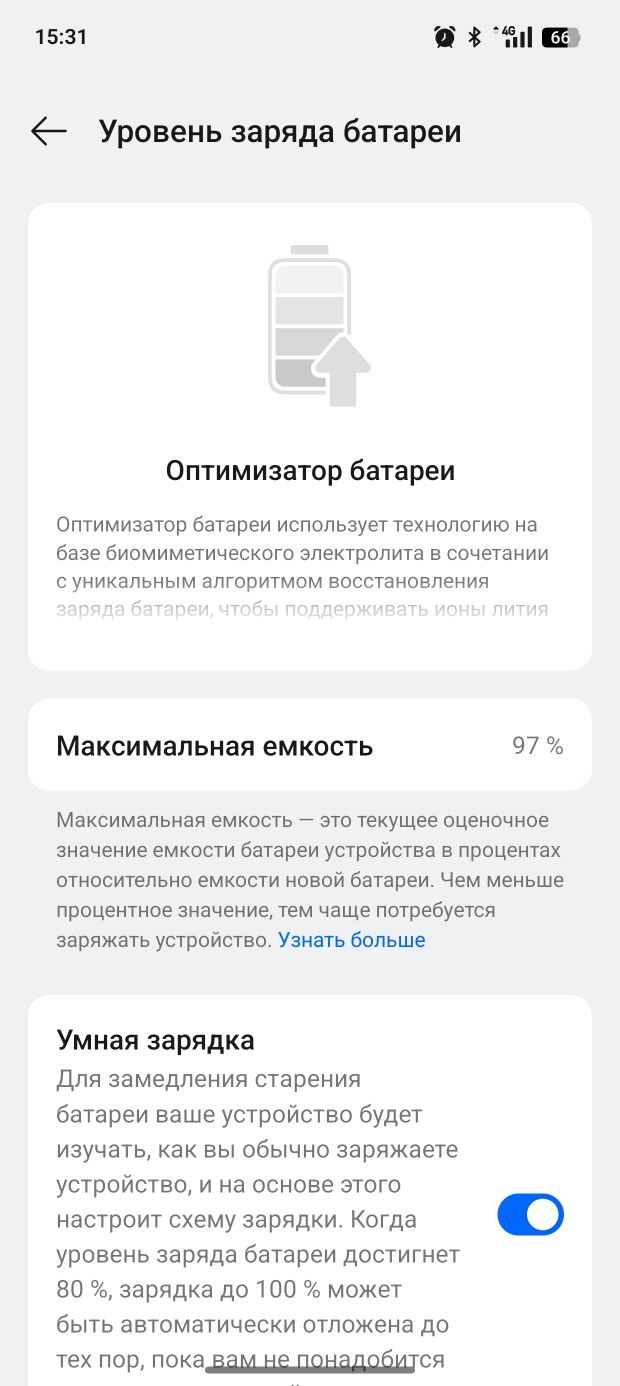
Task: Open the 'Узнать больше' link
Action: [351, 940]
